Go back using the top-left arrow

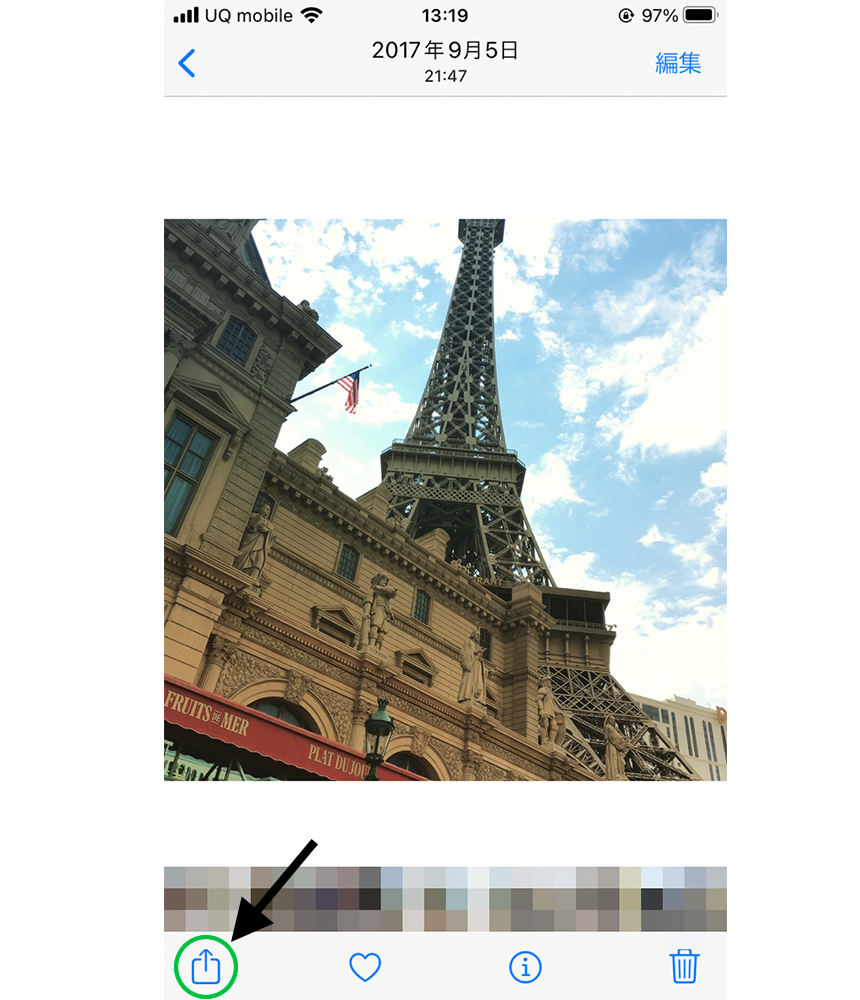[187, 64]
